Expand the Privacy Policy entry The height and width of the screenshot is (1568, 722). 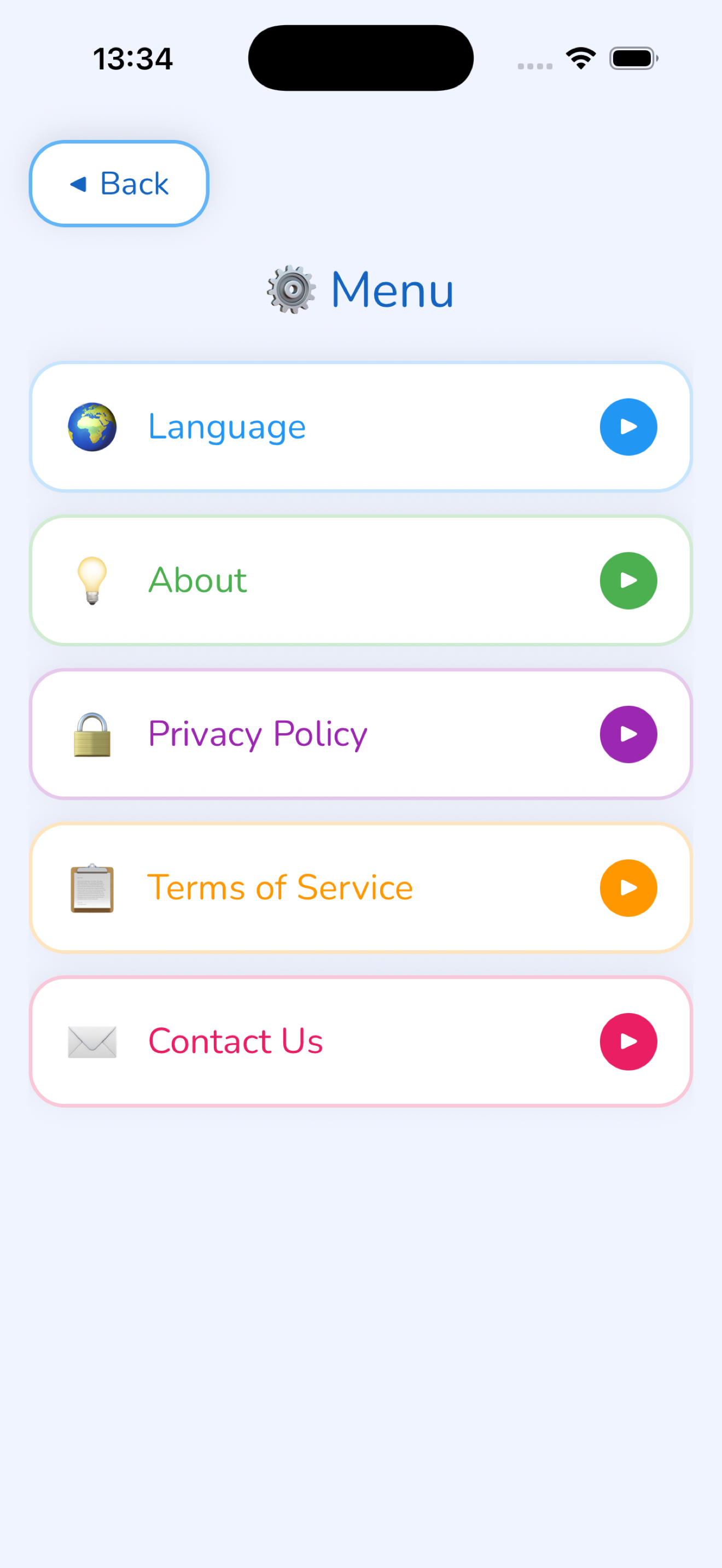click(x=361, y=734)
